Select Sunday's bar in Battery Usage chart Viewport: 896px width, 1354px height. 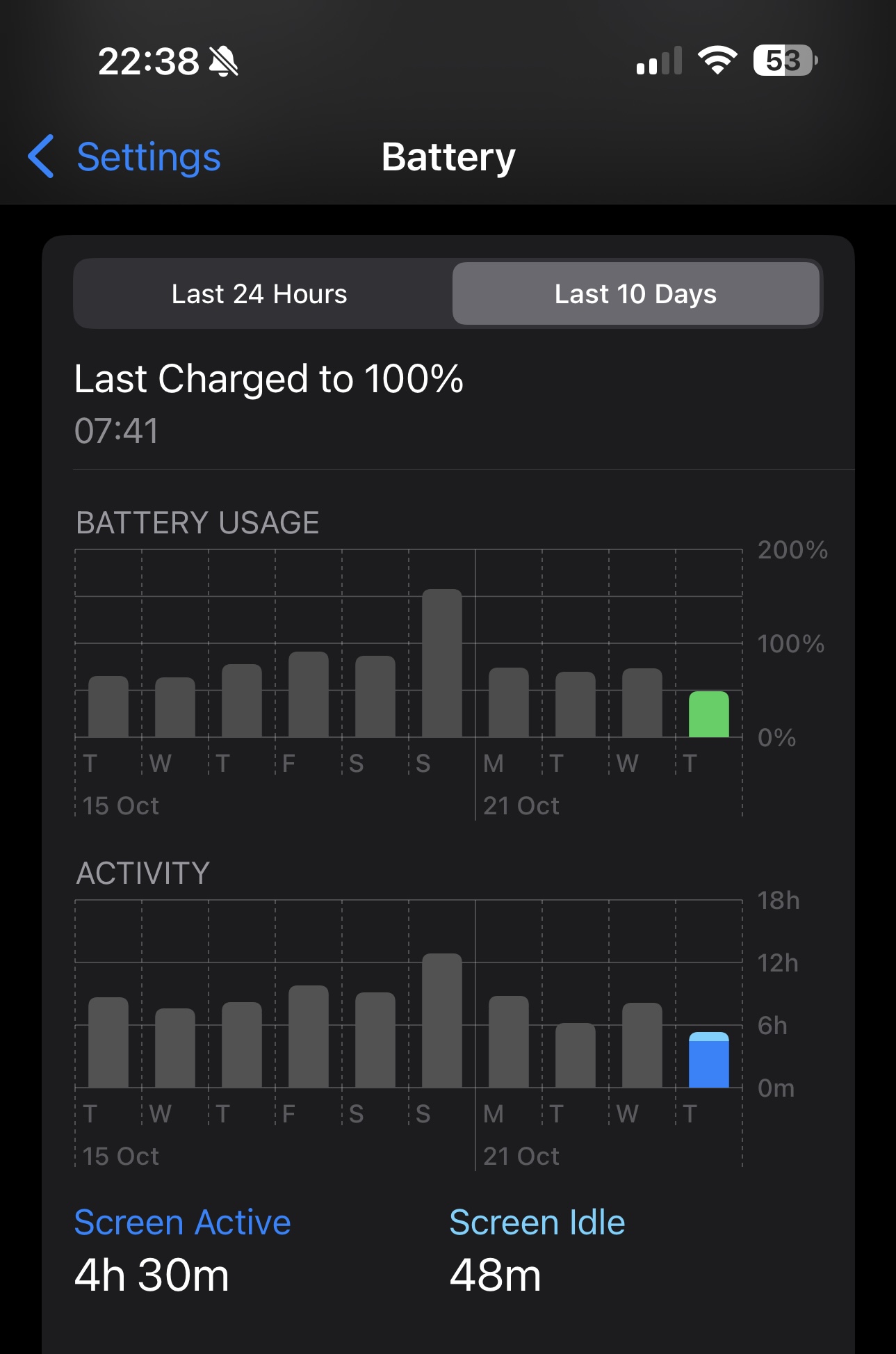[x=442, y=663]
